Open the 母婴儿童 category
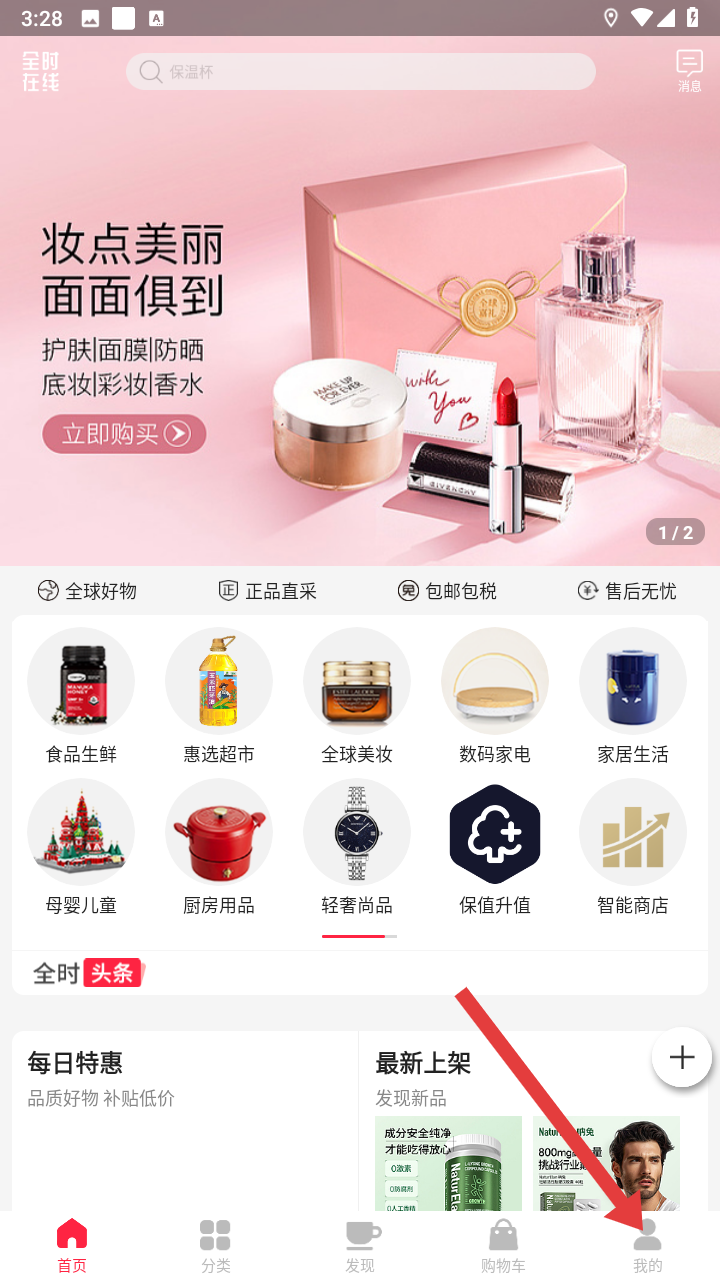This screenshot has width=720, height=1280. tap(81, 848)
